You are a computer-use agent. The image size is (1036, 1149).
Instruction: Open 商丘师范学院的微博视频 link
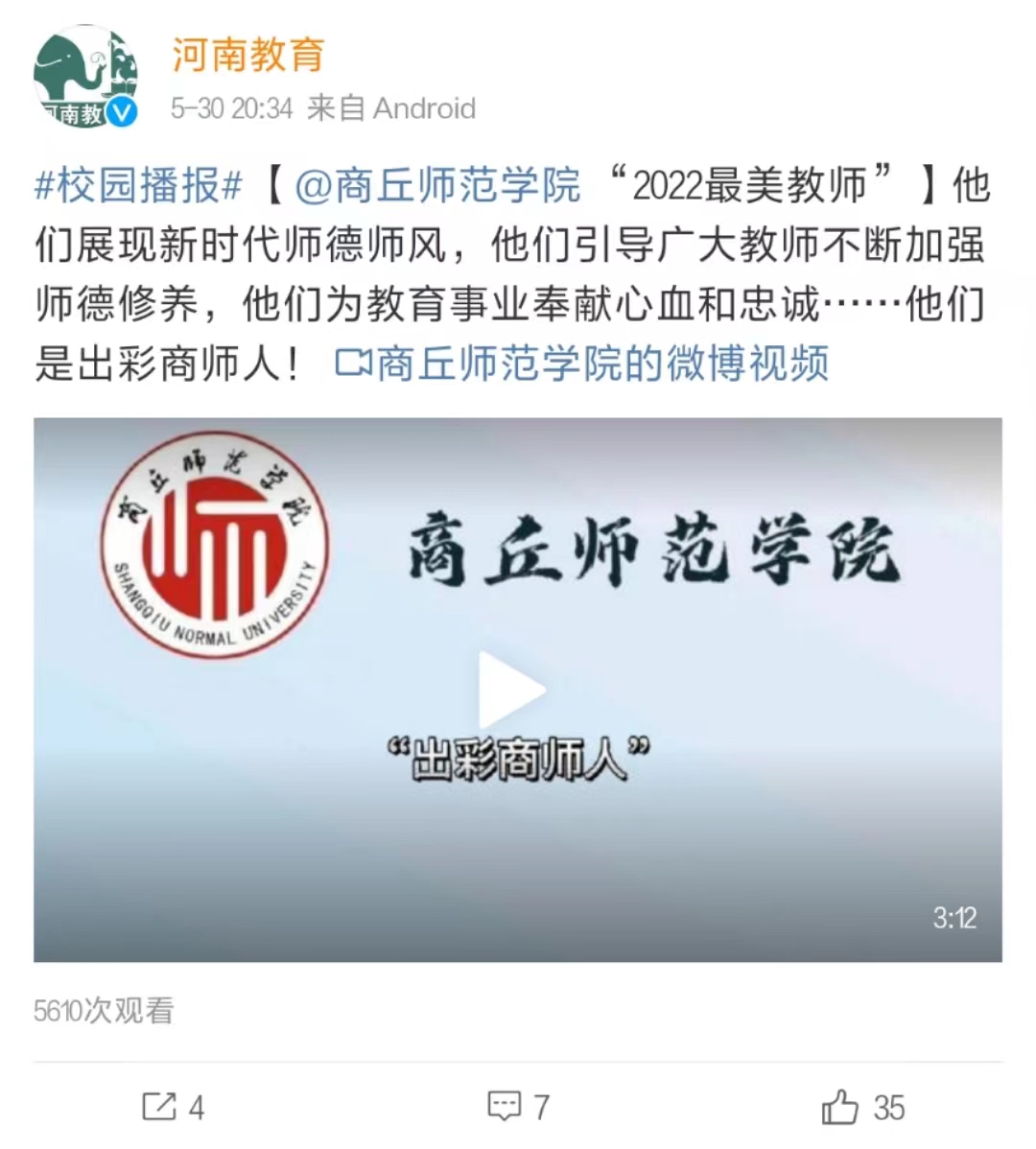(x=581, y=364)
